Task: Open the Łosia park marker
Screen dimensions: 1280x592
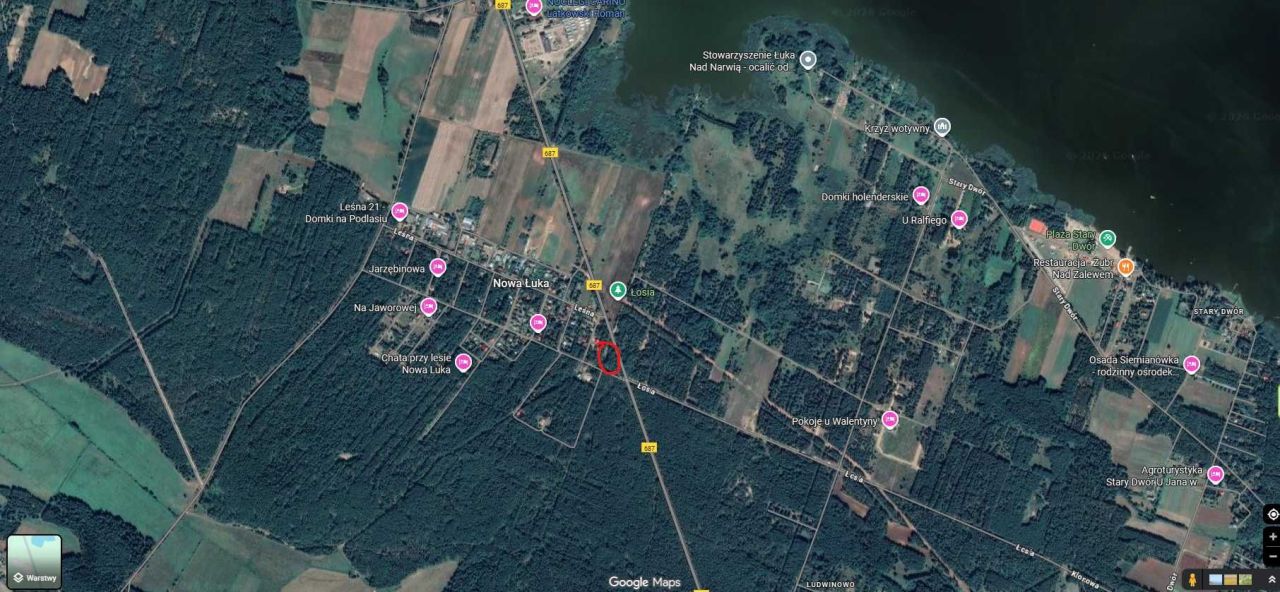Action: coord(618,290)
